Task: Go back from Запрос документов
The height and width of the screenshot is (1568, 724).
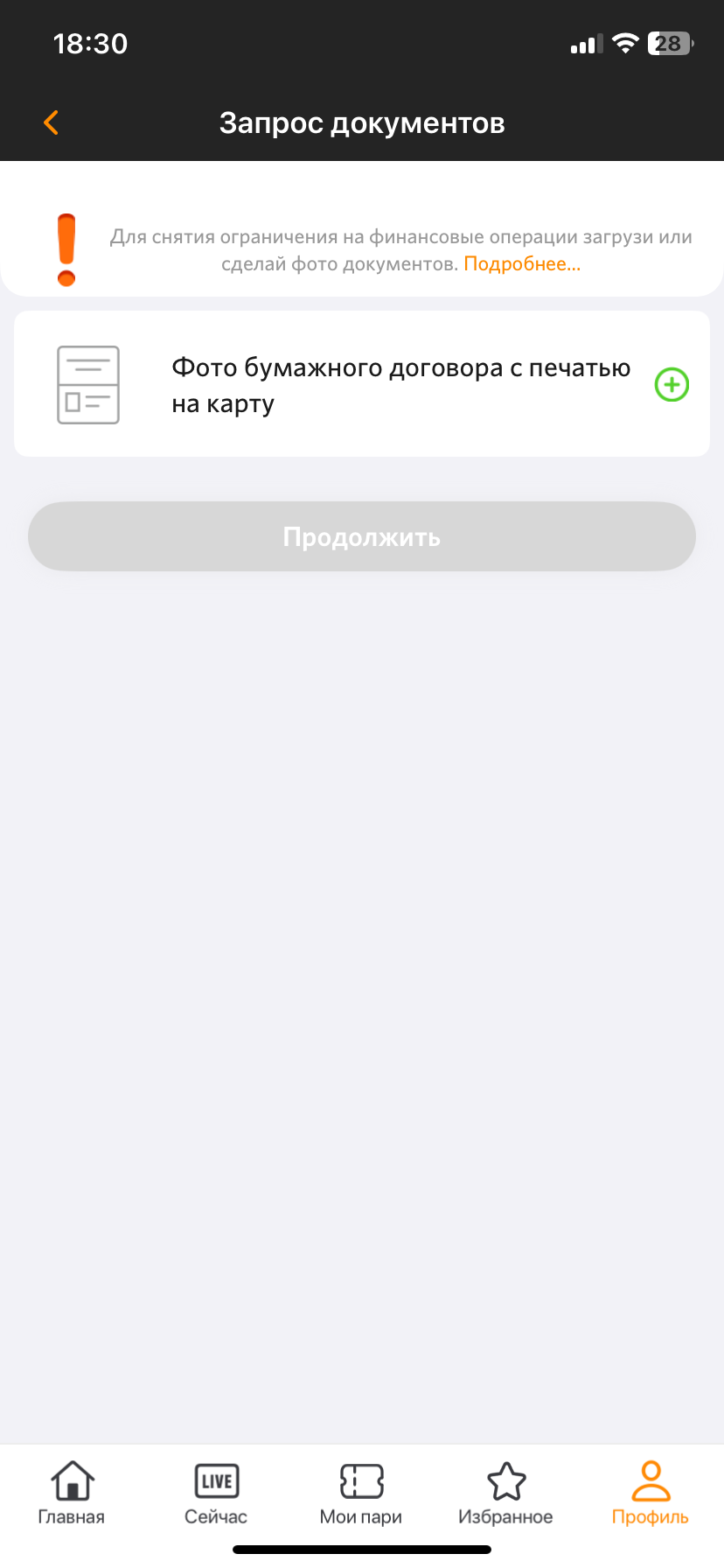Action: [x=52, y=122]
